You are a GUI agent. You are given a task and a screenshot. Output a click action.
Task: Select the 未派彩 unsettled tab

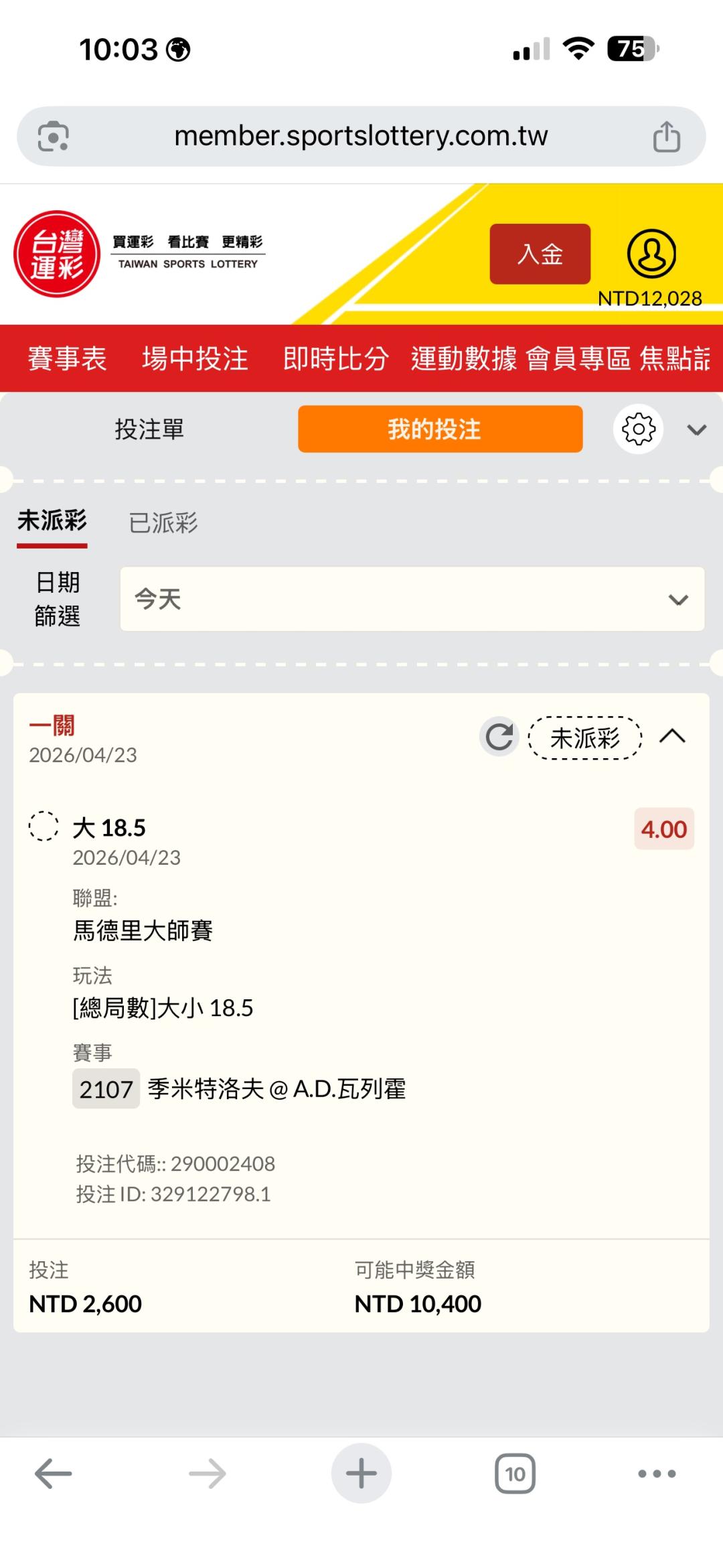[52, 521]
